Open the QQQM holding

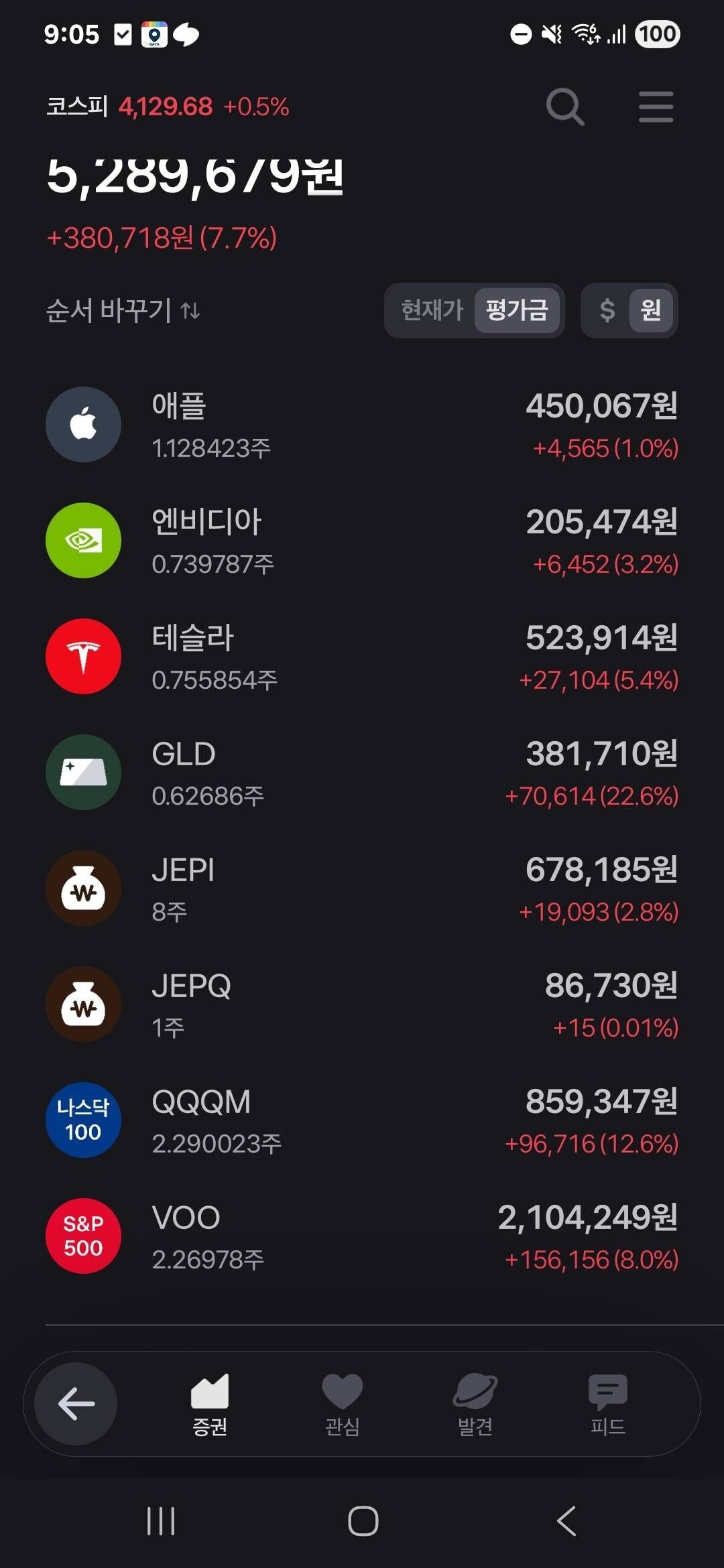click(x=362, y=1120)
